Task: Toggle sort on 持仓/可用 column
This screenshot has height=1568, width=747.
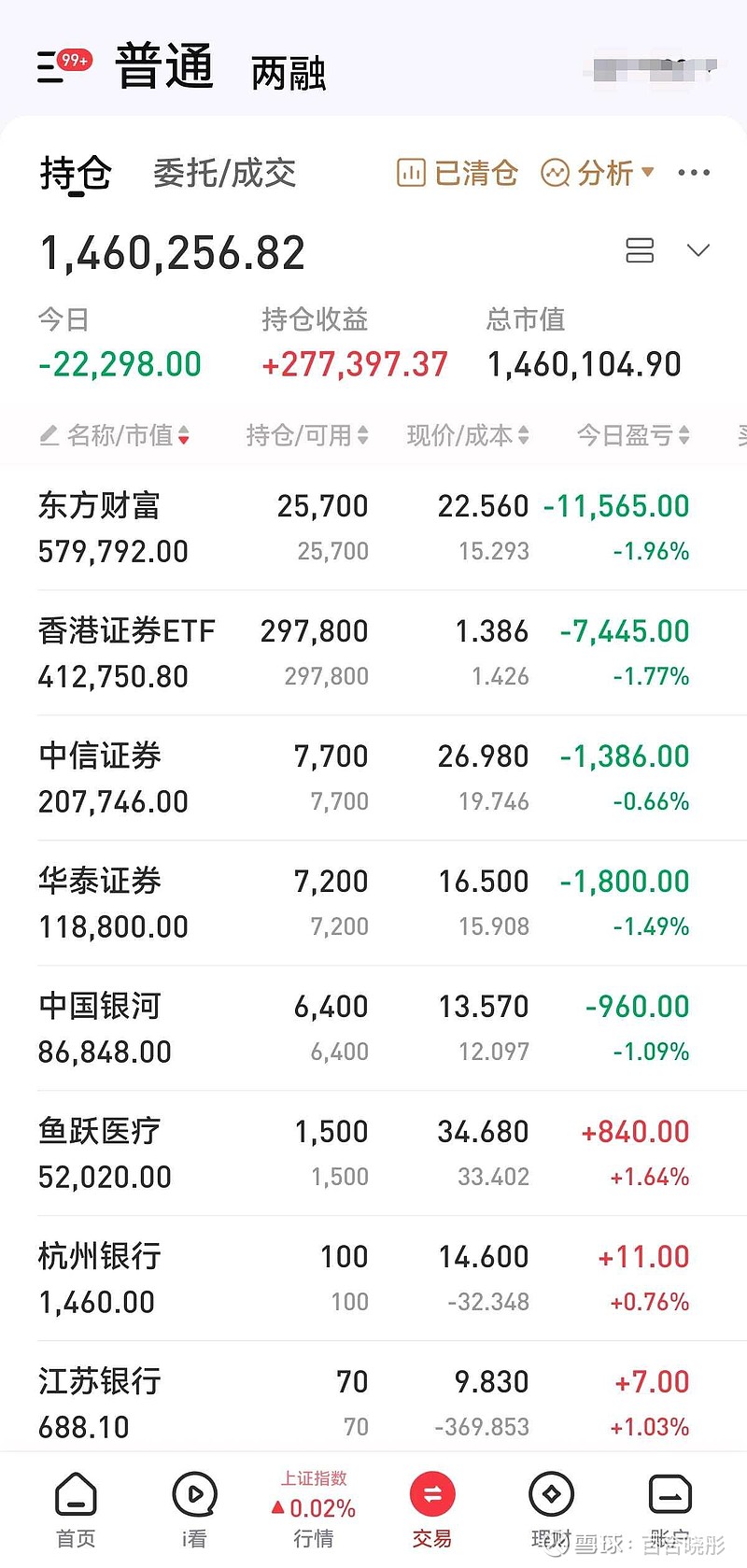Action: (x=308, y=433)
